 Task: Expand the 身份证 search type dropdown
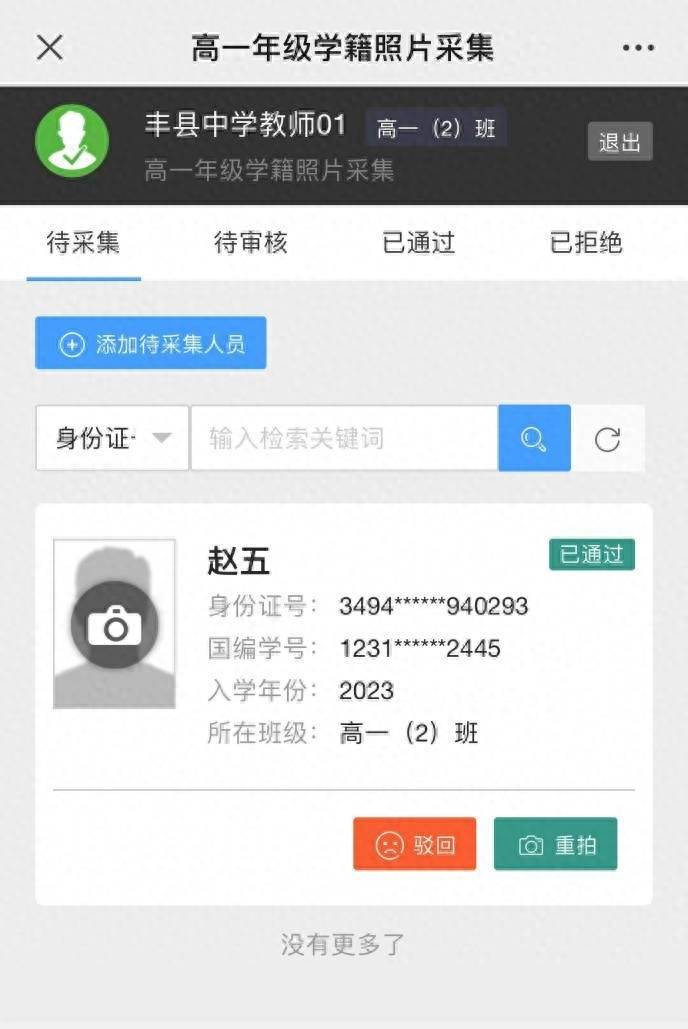(112, 438)
